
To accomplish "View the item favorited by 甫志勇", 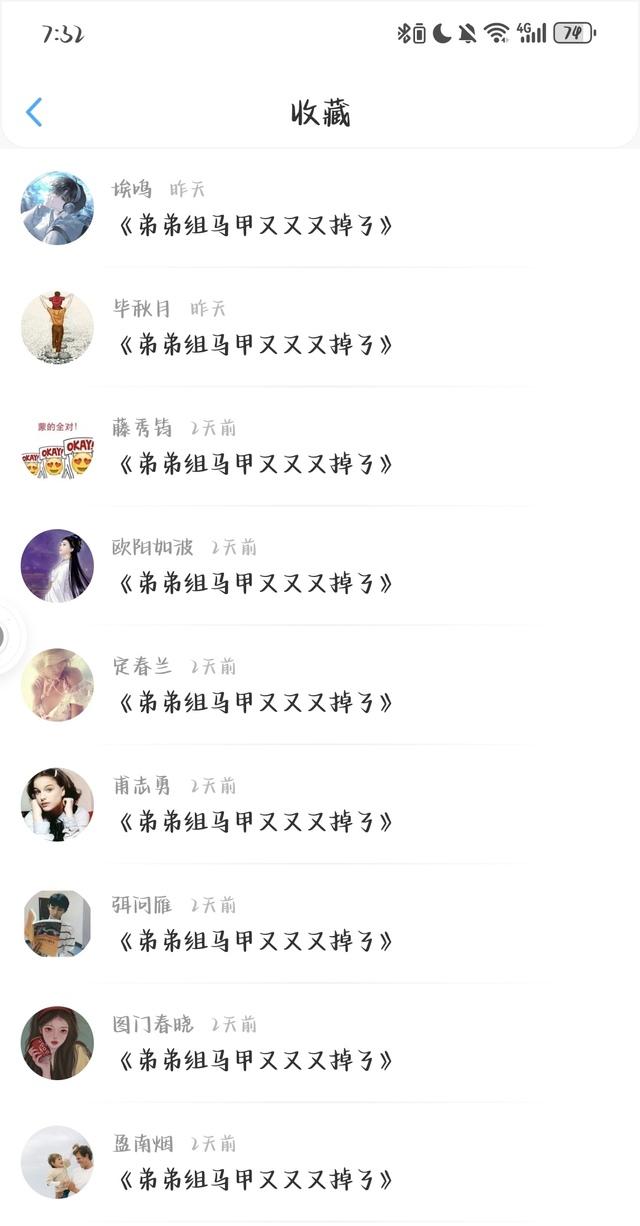I will click(256, 821).
